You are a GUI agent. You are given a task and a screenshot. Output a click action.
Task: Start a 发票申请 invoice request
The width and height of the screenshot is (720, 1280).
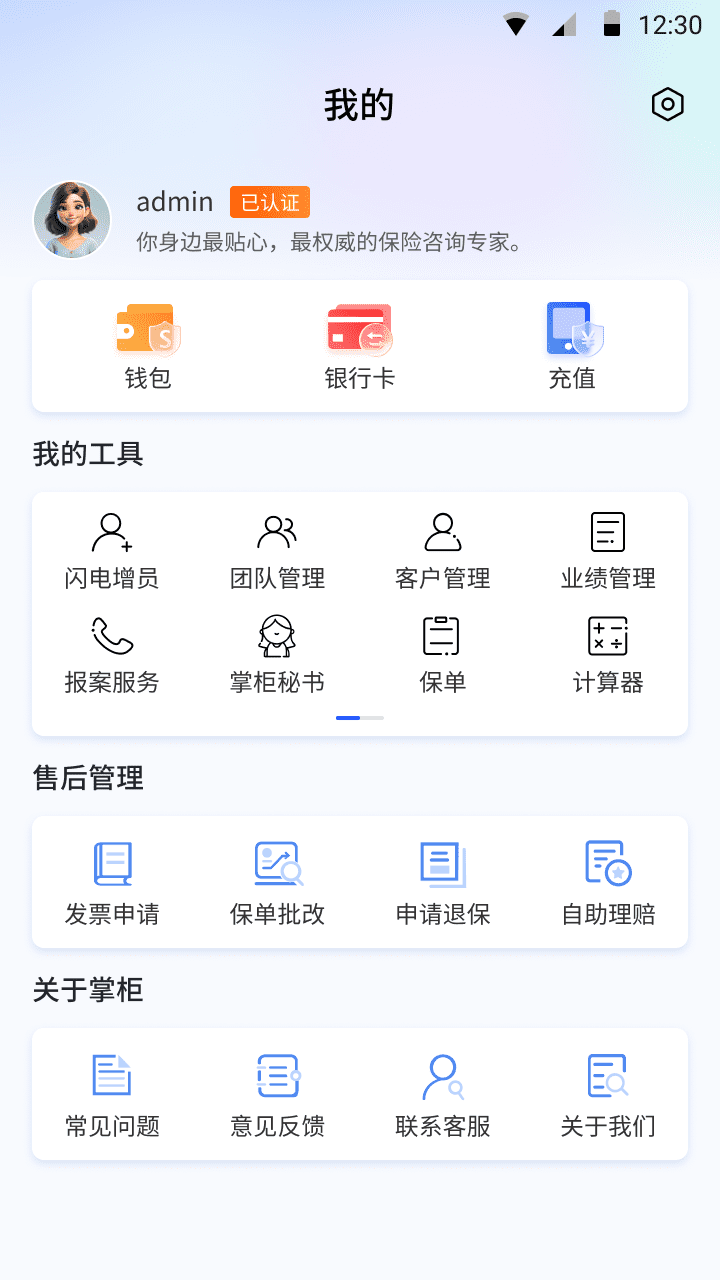[112, 883]
